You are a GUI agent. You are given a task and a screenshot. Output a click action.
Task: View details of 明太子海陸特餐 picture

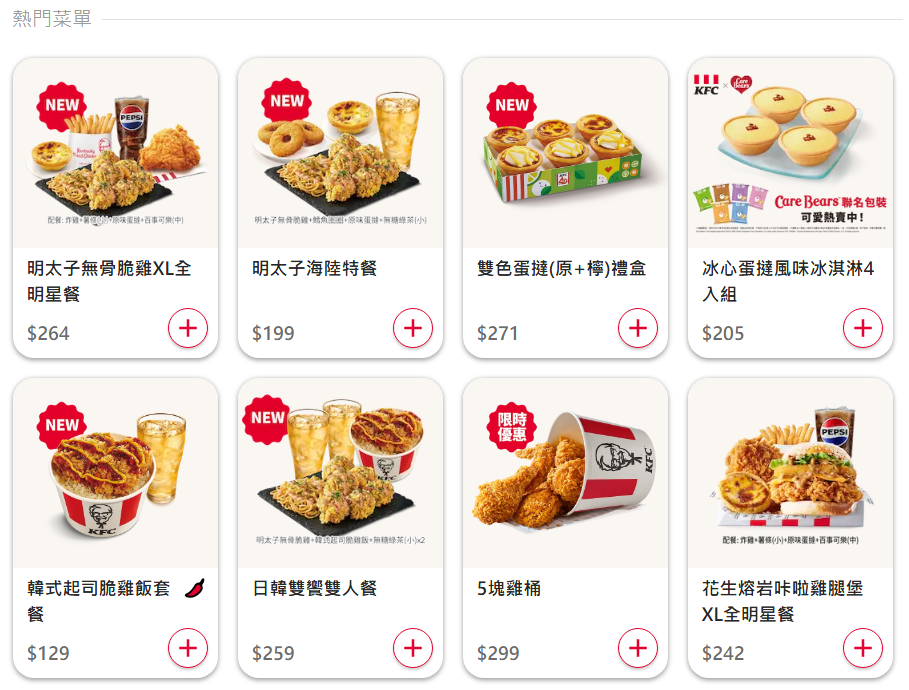(340, 153)
